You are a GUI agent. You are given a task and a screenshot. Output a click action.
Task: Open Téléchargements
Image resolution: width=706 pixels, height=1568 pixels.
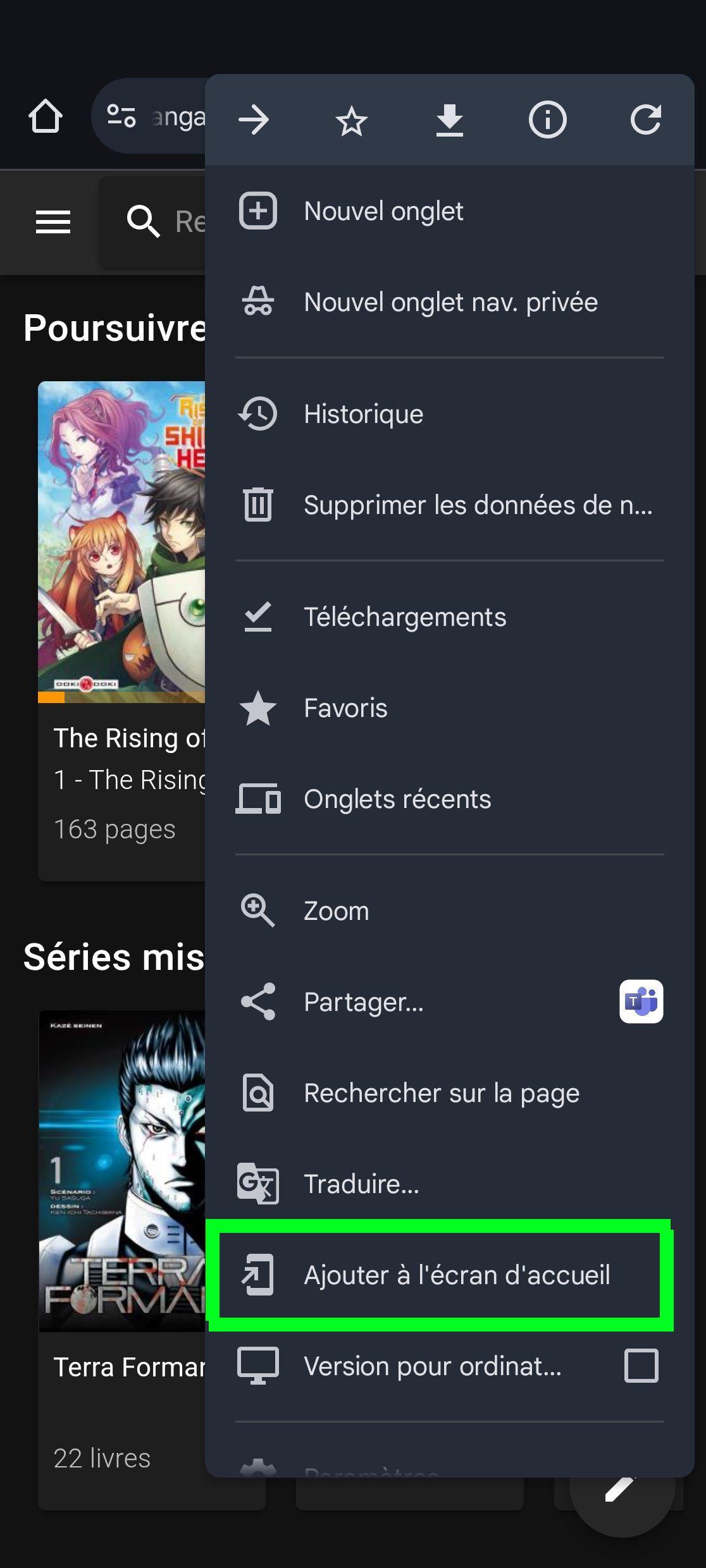point(405,616)
